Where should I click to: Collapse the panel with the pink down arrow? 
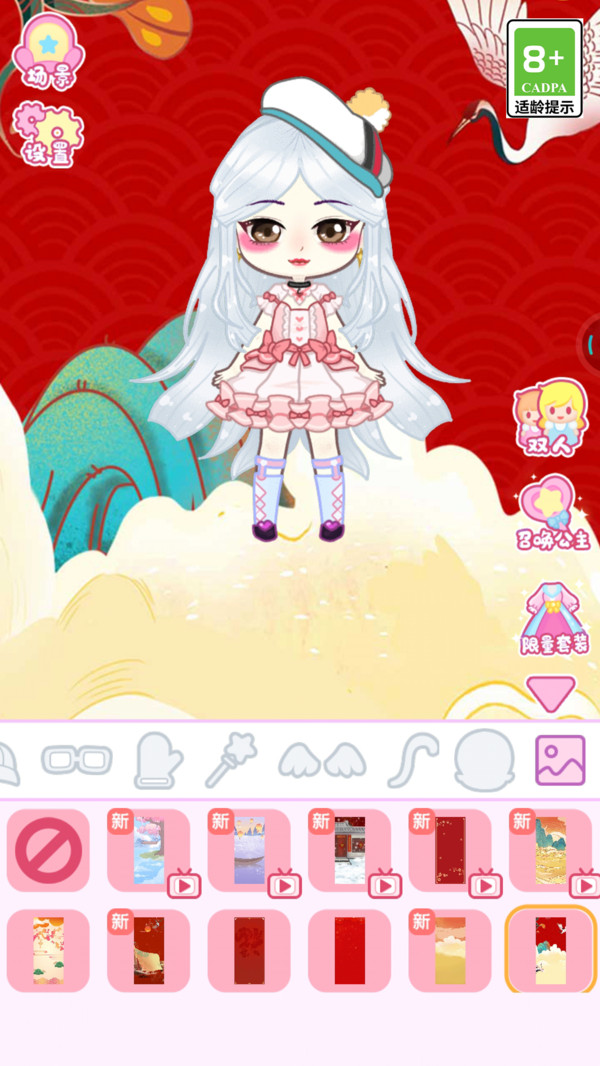click(x=551, y=693)
